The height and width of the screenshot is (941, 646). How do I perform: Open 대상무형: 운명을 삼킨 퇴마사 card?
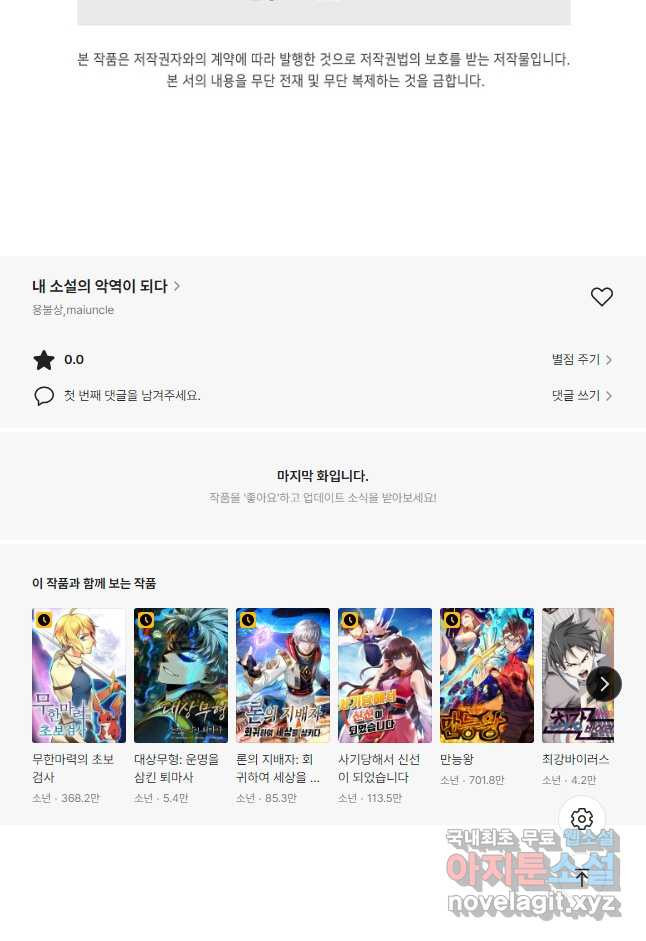[181, 676]
